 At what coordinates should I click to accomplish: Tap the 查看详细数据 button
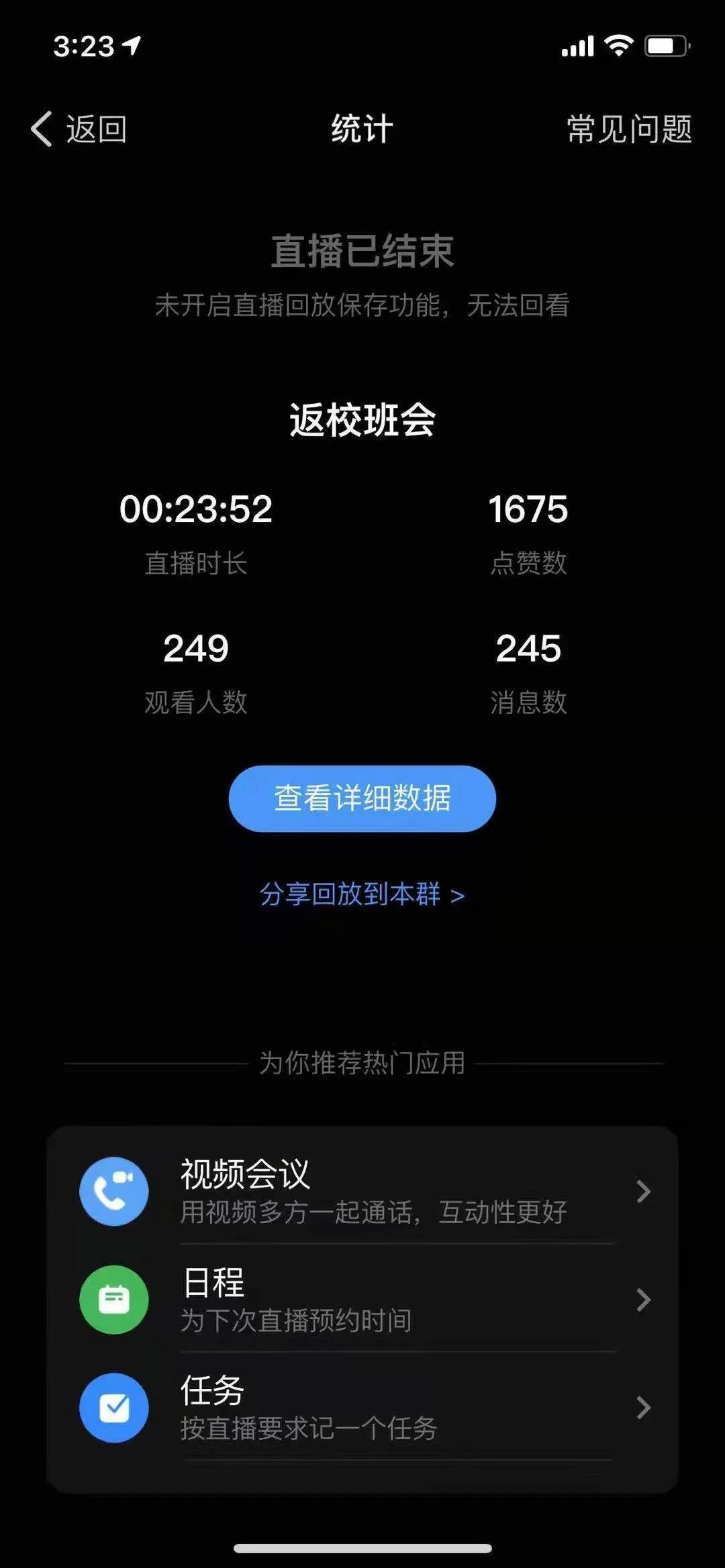[362, 798]
